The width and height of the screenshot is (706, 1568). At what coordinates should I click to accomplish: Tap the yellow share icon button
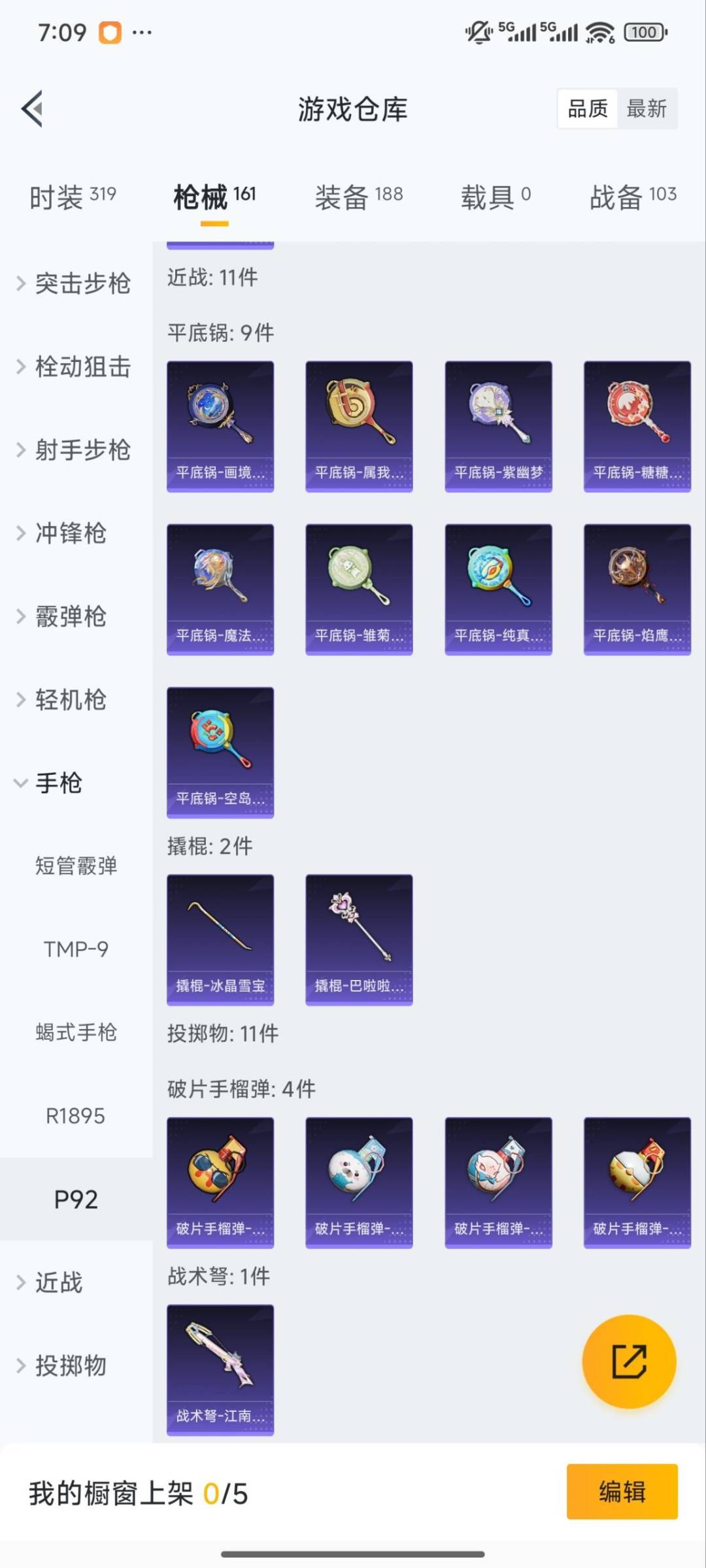click(628, 1364)
